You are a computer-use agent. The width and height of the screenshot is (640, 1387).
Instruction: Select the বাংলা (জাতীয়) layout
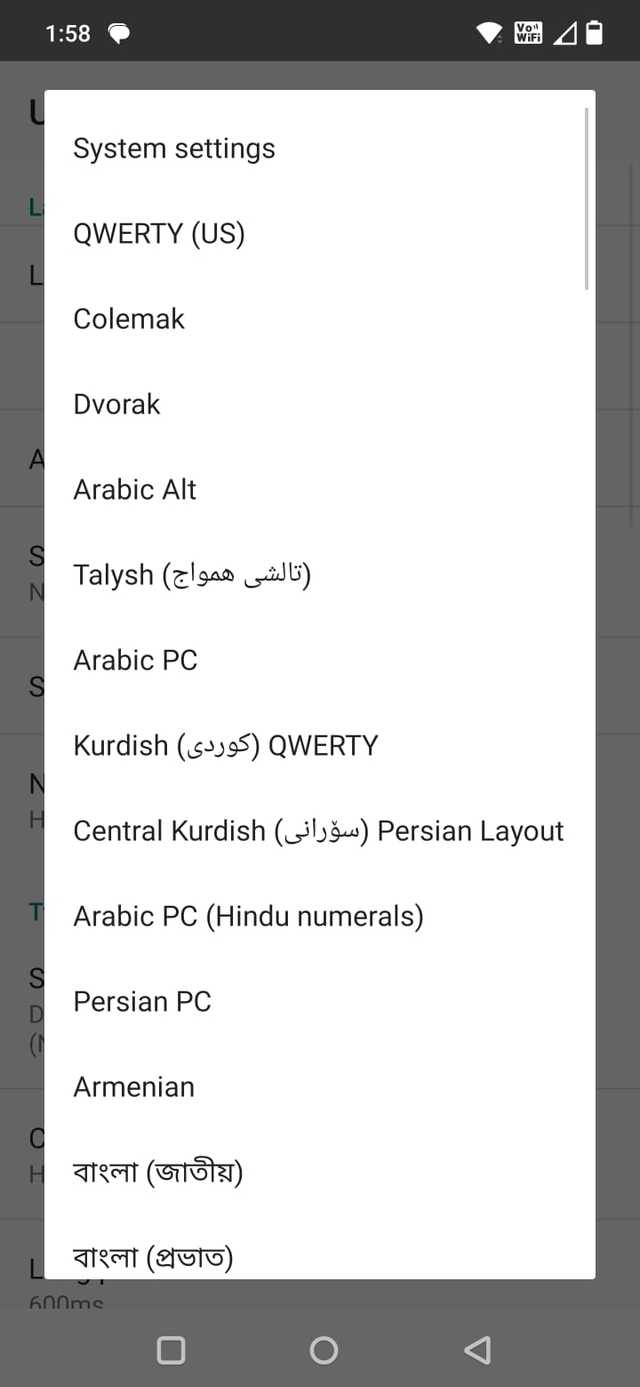158,1172
